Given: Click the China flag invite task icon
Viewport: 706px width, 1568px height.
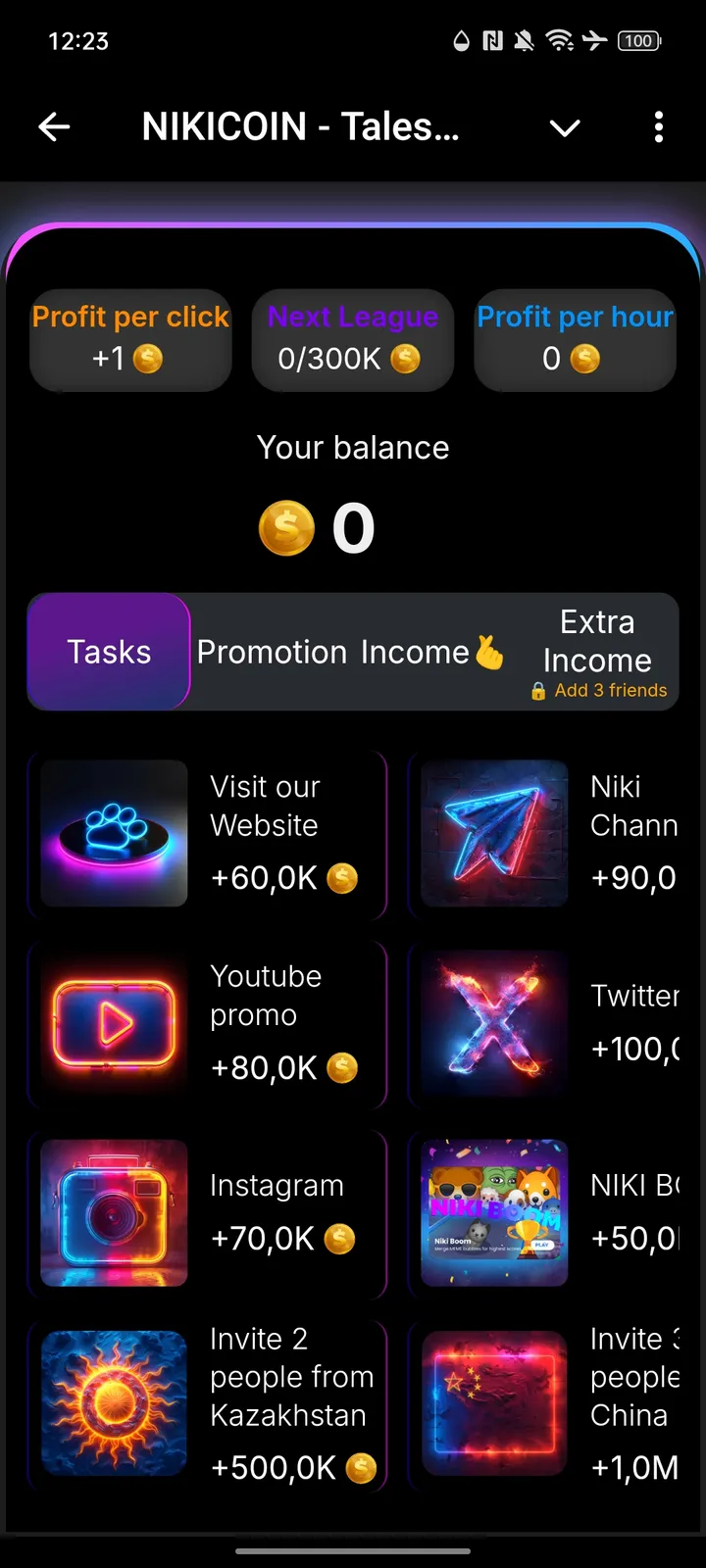Looking at the screenshot, I should point(494,1403).
